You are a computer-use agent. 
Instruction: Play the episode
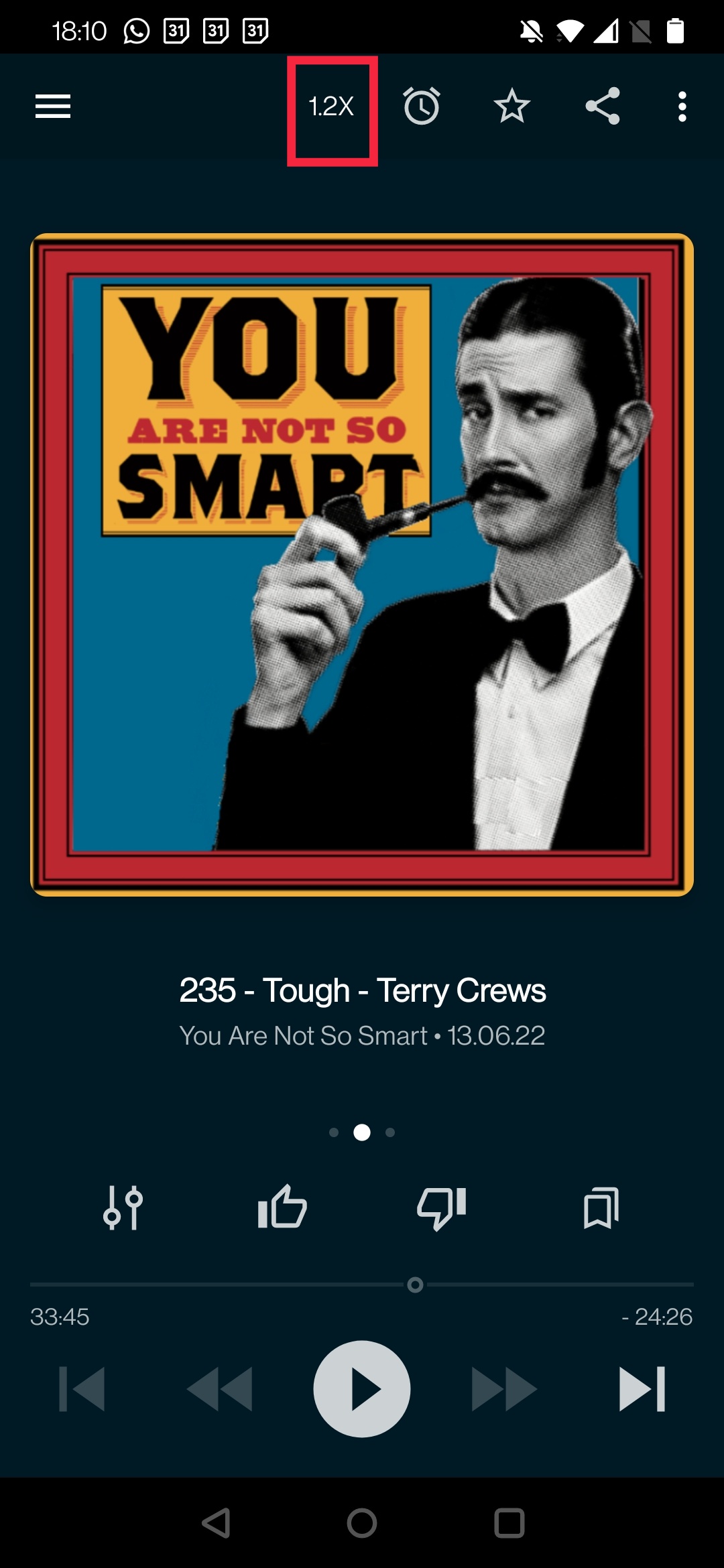362,1389
